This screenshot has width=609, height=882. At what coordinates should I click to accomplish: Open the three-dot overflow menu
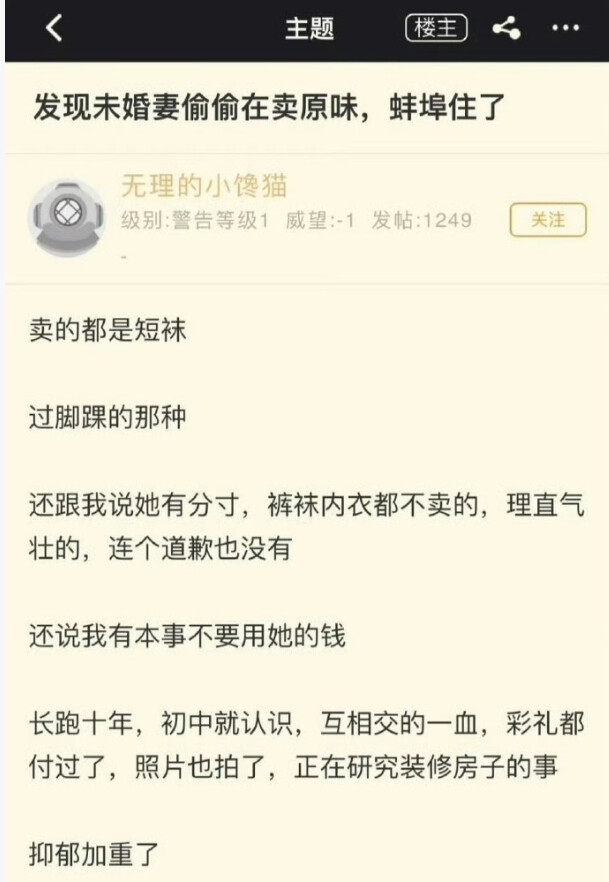point(565,28)
